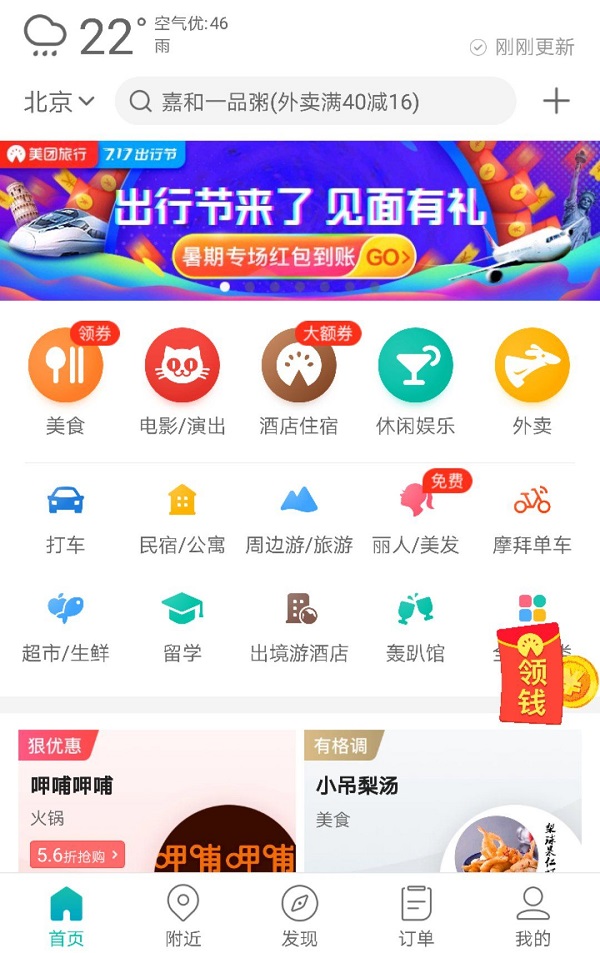The height and width of the screenshot is (953, 600).
Task: Open 民宿/公寓 rentals
Action: pyautogui.click(x=182, y=516)
